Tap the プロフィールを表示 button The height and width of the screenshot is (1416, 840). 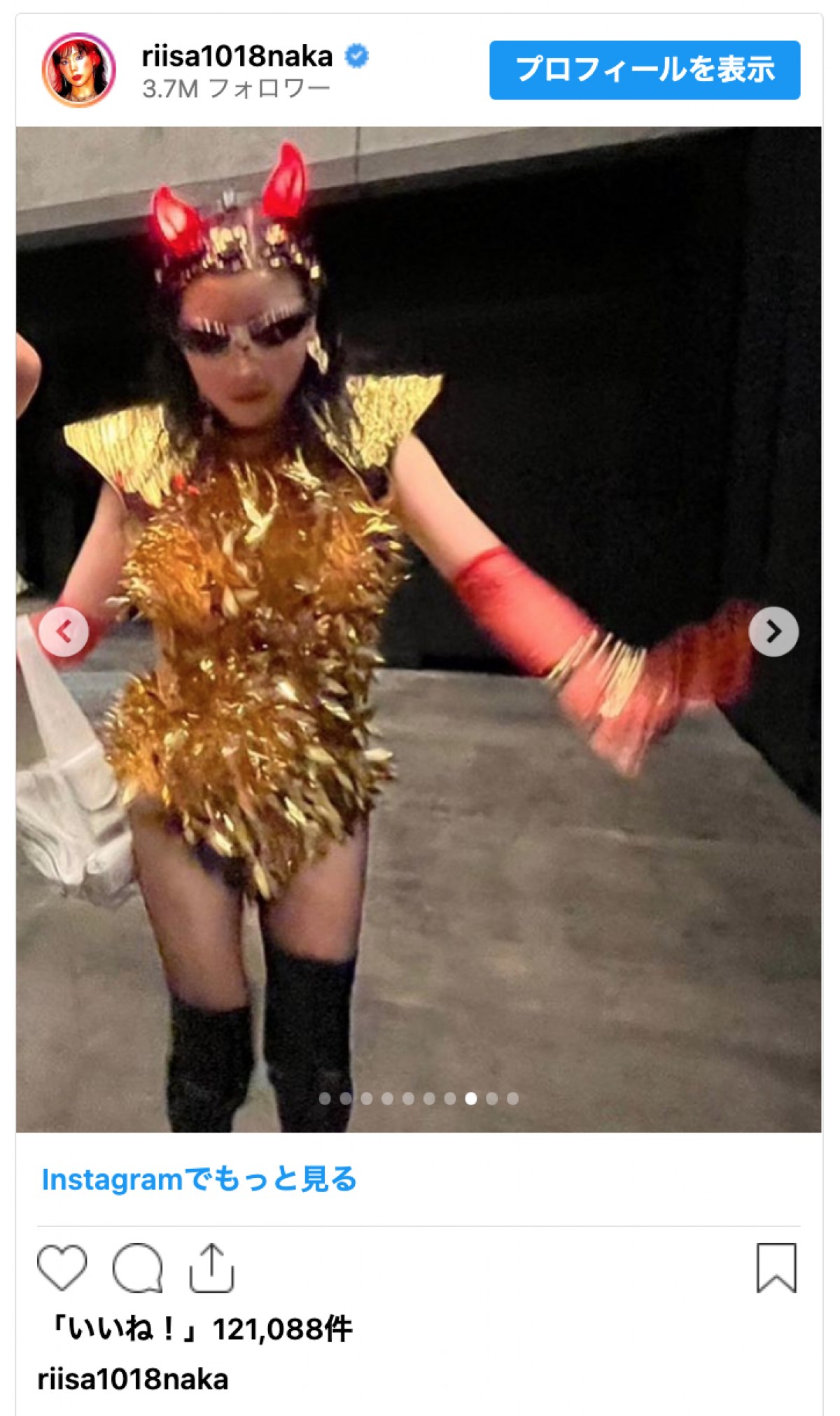[x=644, y=70]
